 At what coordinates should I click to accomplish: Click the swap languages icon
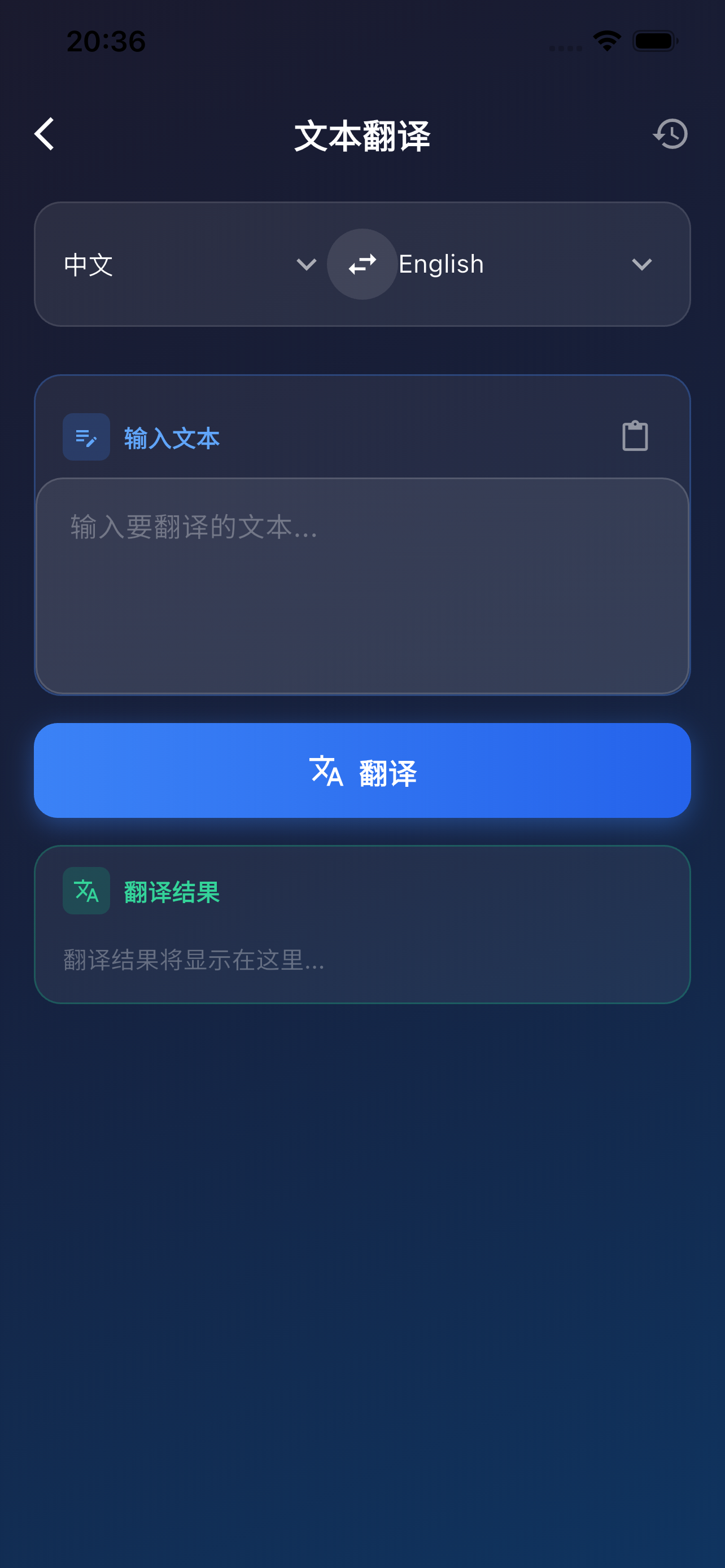[x=362, y=264]
